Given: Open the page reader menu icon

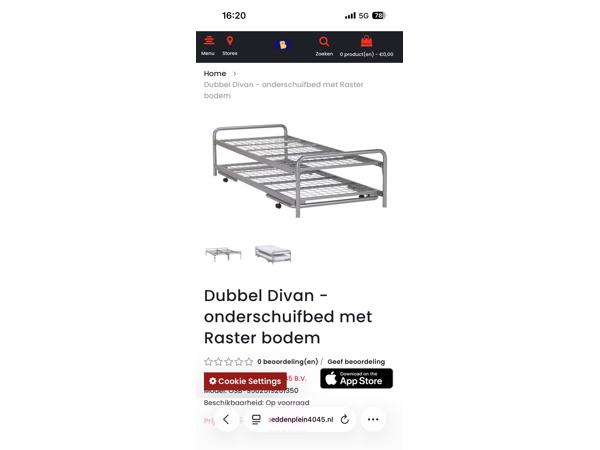Looking at the screenshot, I should tap(256, 419).
